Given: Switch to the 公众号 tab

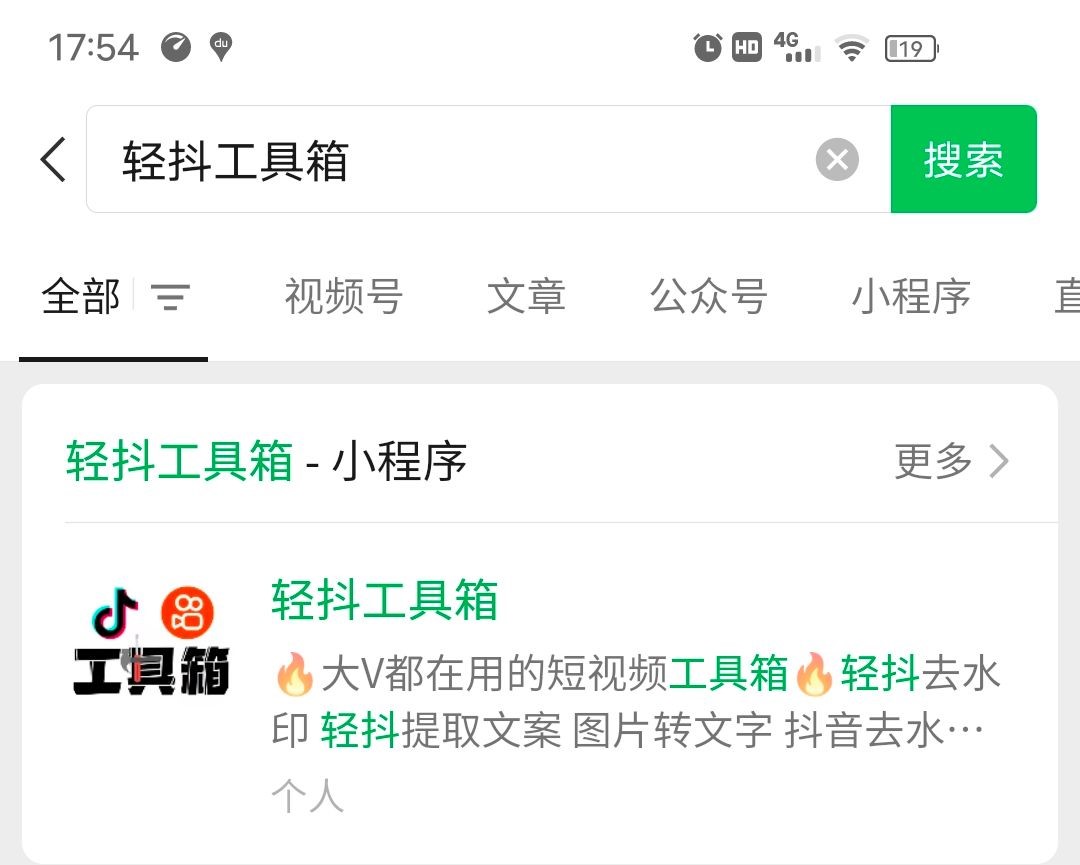Looking at the screenshot, I should tap(708, 297).
